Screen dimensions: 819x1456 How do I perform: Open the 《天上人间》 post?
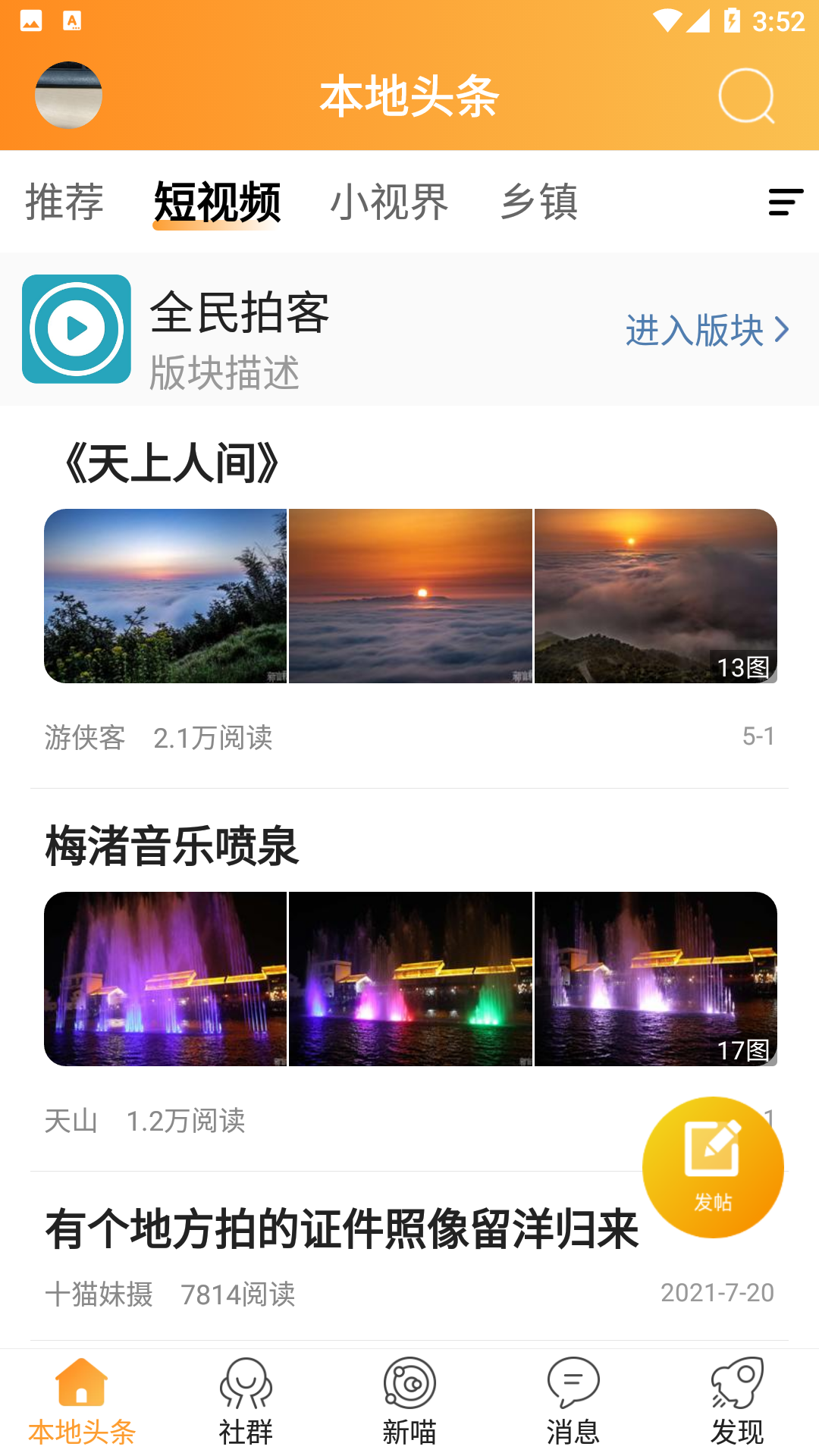pos(173,463)
